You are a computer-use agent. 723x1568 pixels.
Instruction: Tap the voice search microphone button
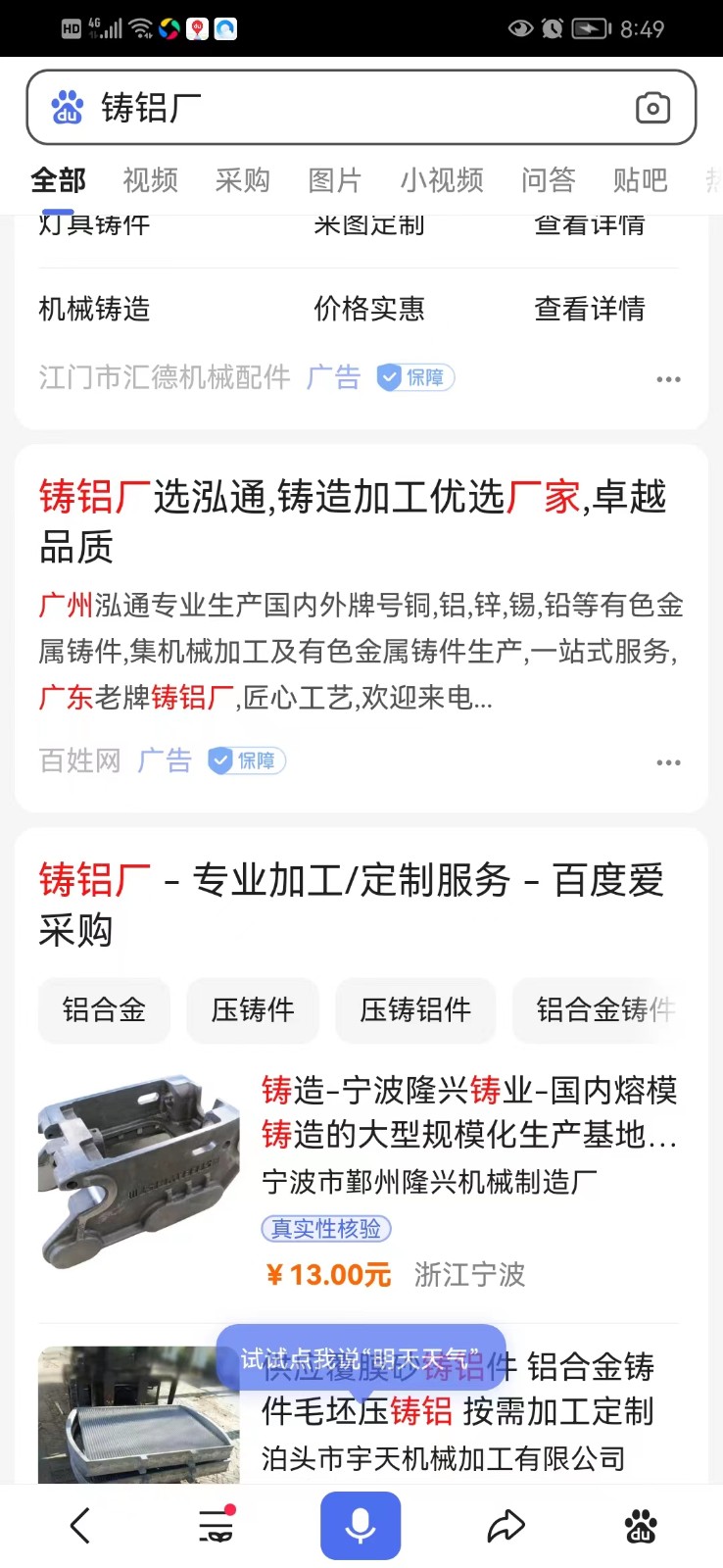(361, 1525)
